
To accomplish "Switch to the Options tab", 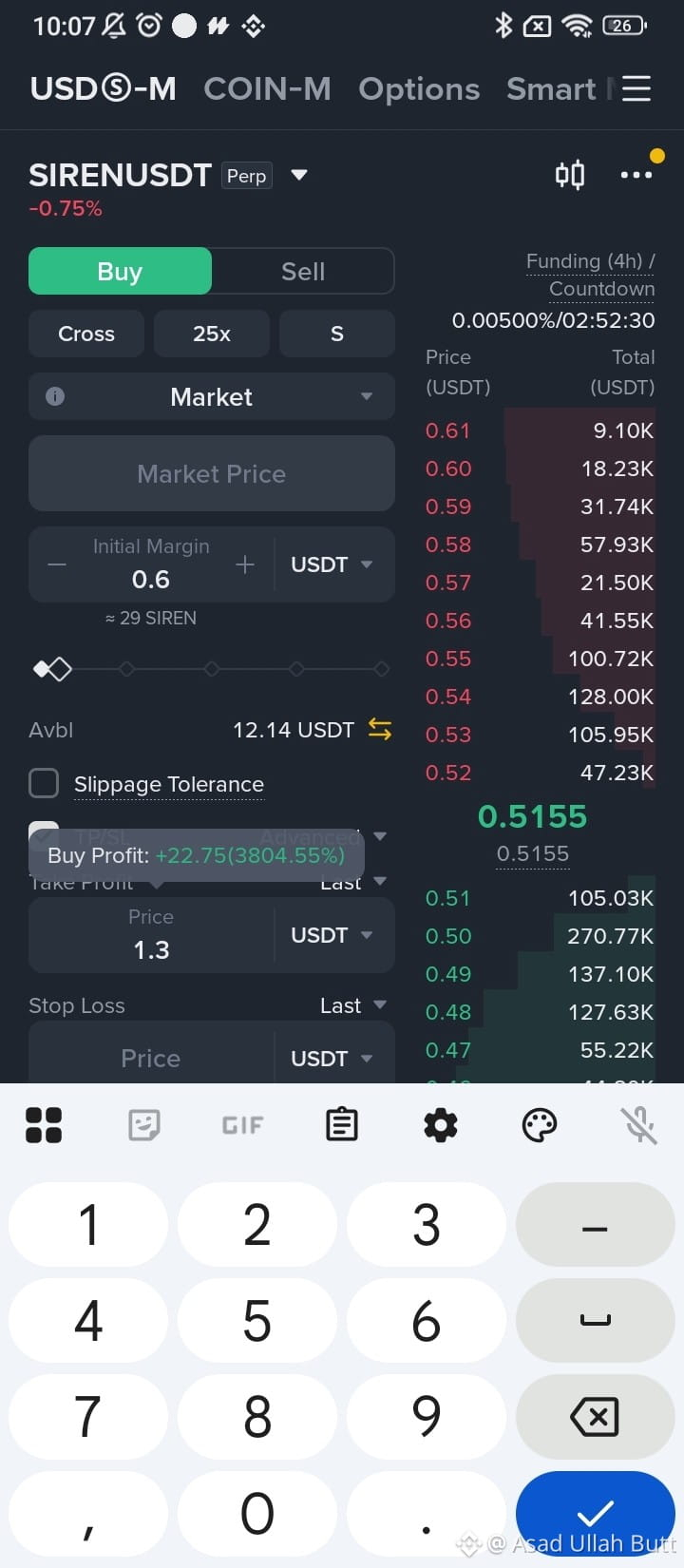I will 419,88.
